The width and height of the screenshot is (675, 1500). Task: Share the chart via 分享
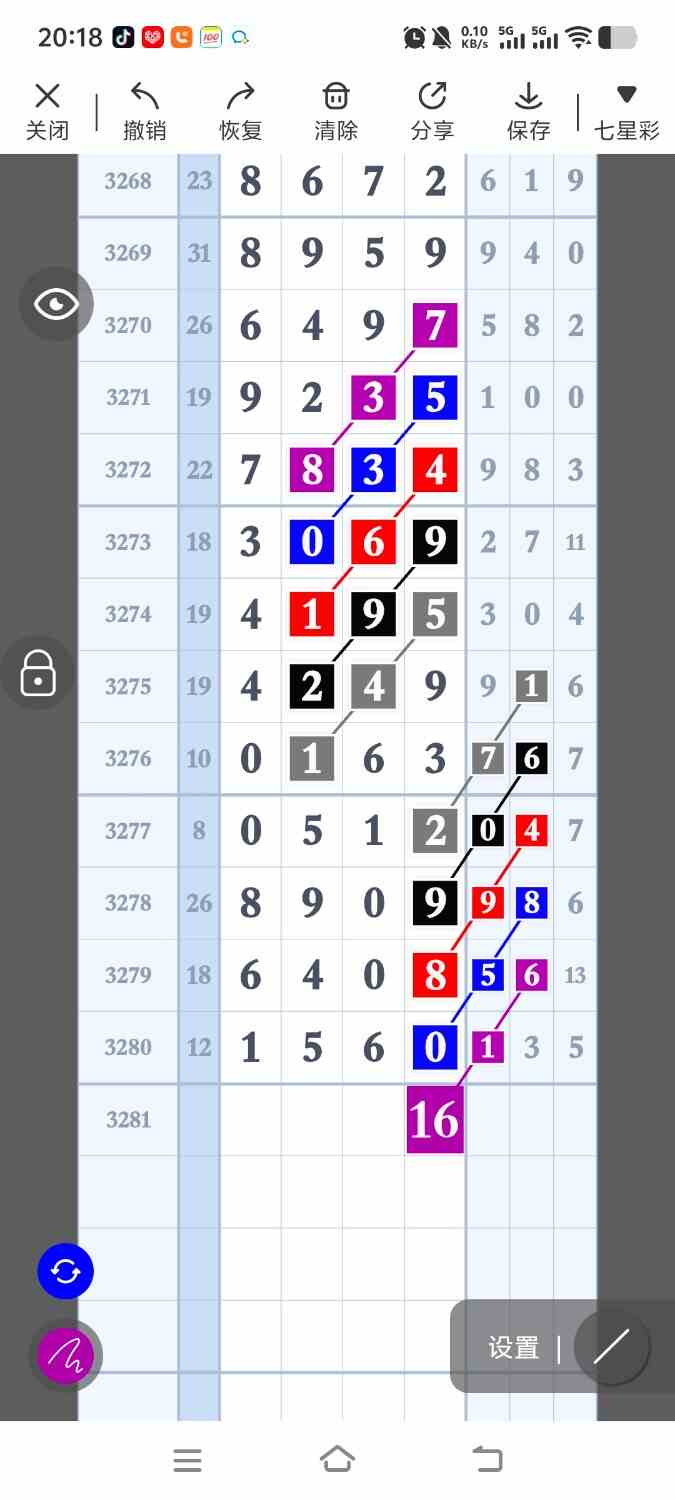[432, 111]
